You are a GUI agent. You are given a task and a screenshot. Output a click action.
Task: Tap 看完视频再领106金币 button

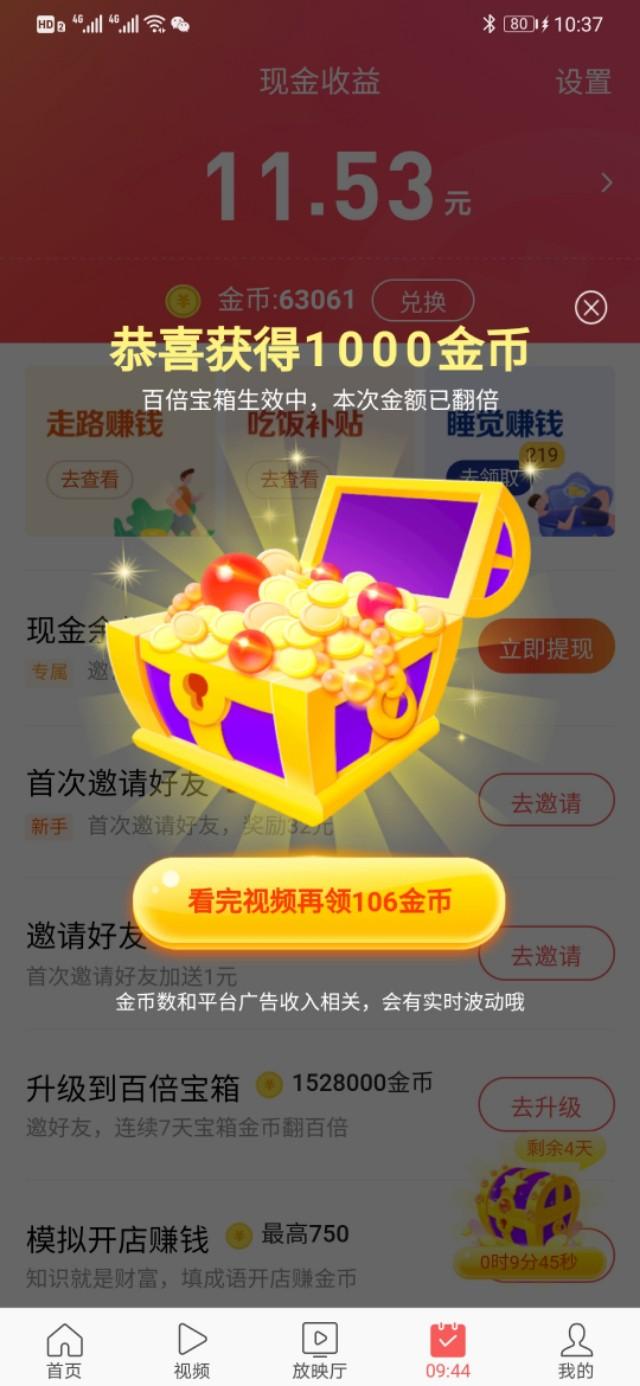coord(319,902)
